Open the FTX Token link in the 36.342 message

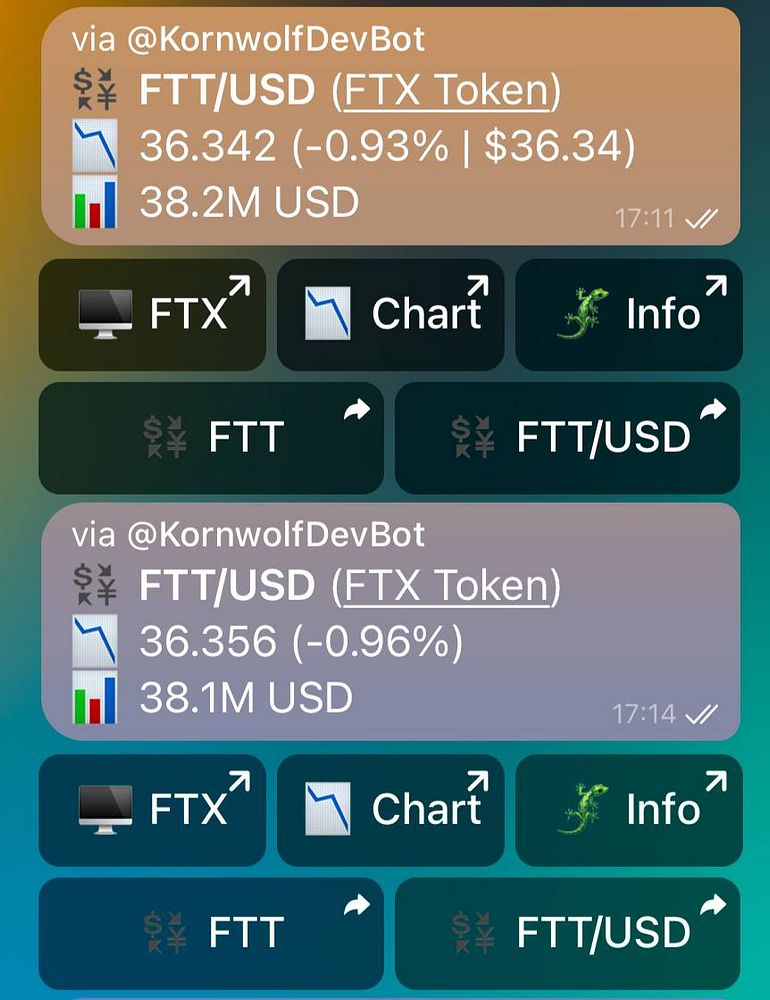(x=446, y=91)
